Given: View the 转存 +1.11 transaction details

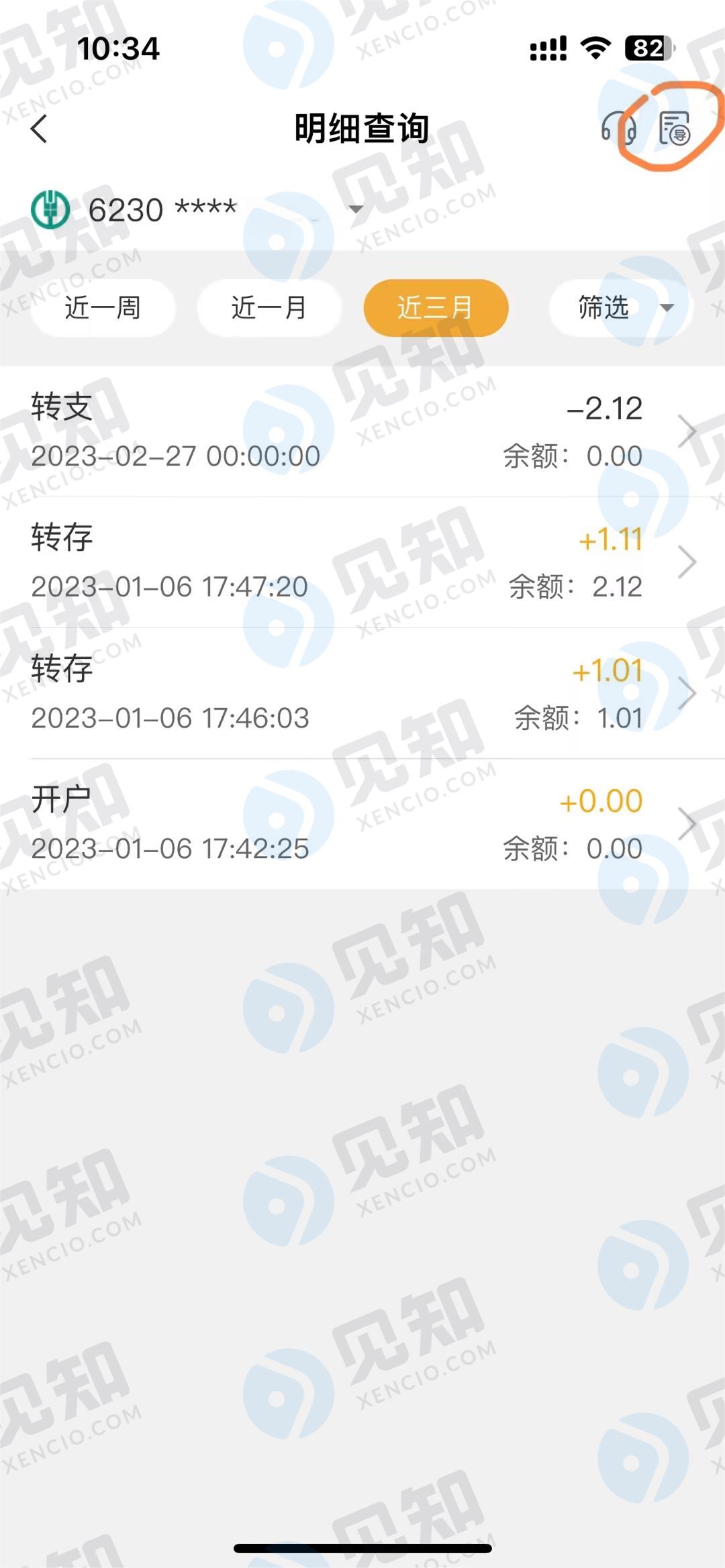Looking at the screenshot, I should pos(362,562).
